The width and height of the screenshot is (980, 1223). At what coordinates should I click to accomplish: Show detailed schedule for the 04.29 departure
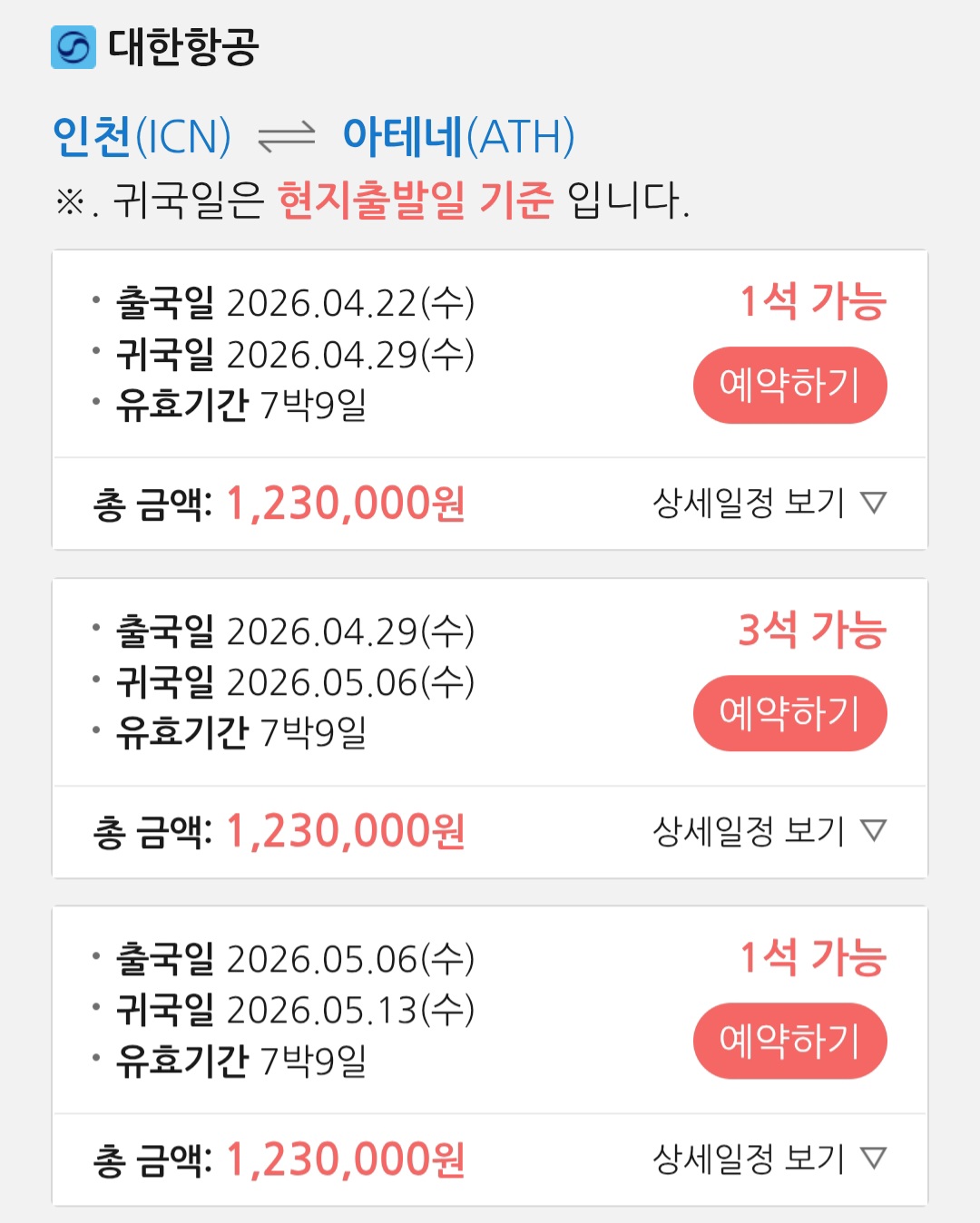(769, 830)
